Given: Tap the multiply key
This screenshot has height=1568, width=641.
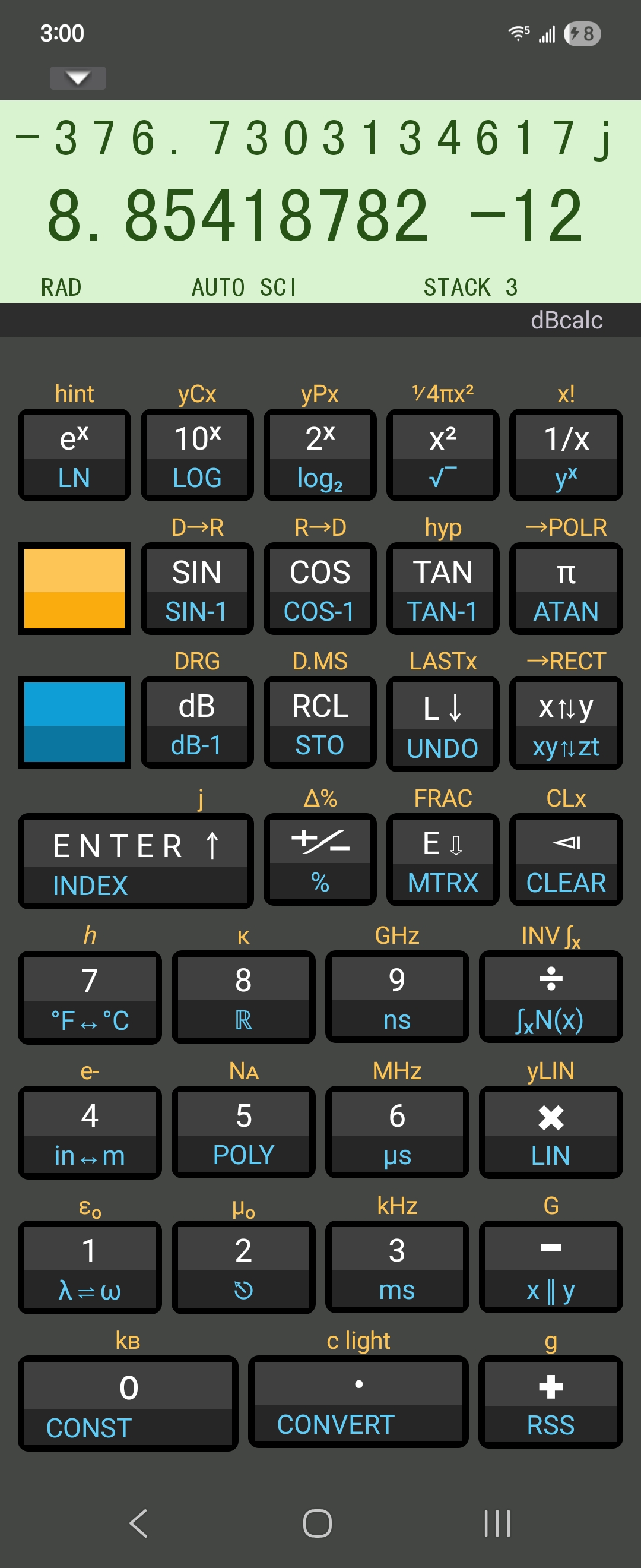Looking at the screenshot, I should 550,1131.
